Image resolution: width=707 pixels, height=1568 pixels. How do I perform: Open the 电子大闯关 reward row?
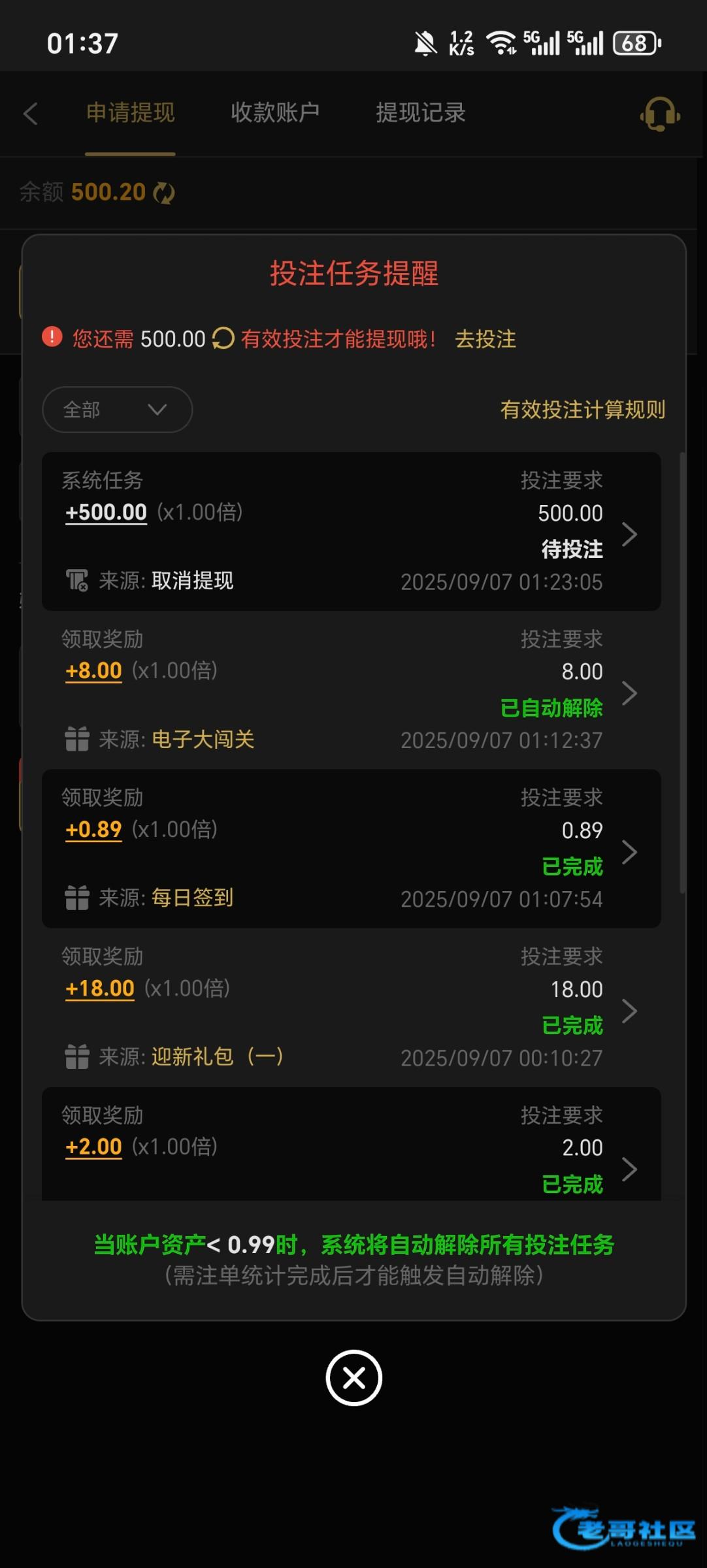tap(351, 690)
